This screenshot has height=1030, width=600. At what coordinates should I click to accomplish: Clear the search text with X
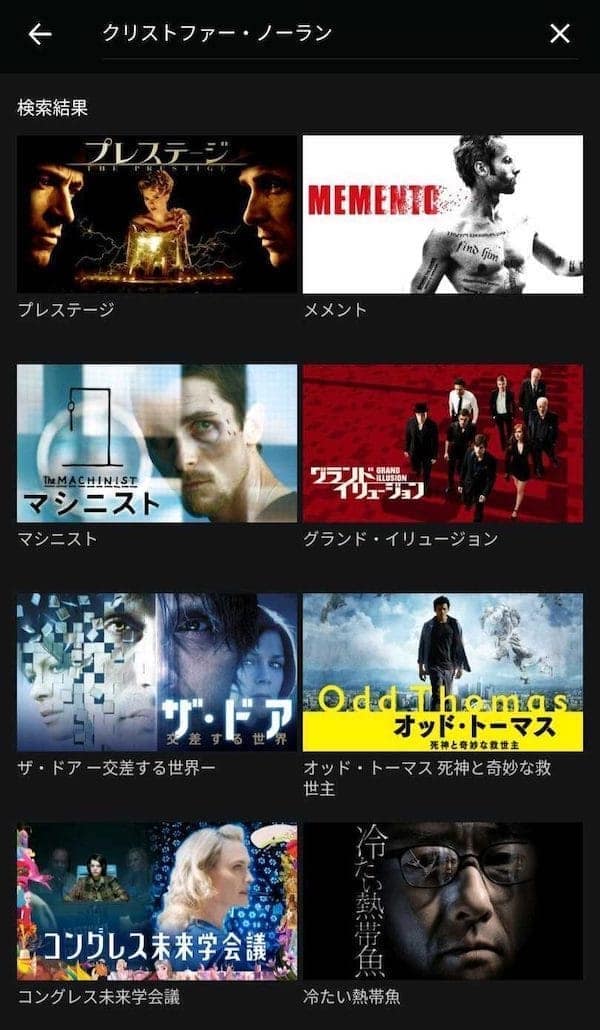tap(560, 34)
